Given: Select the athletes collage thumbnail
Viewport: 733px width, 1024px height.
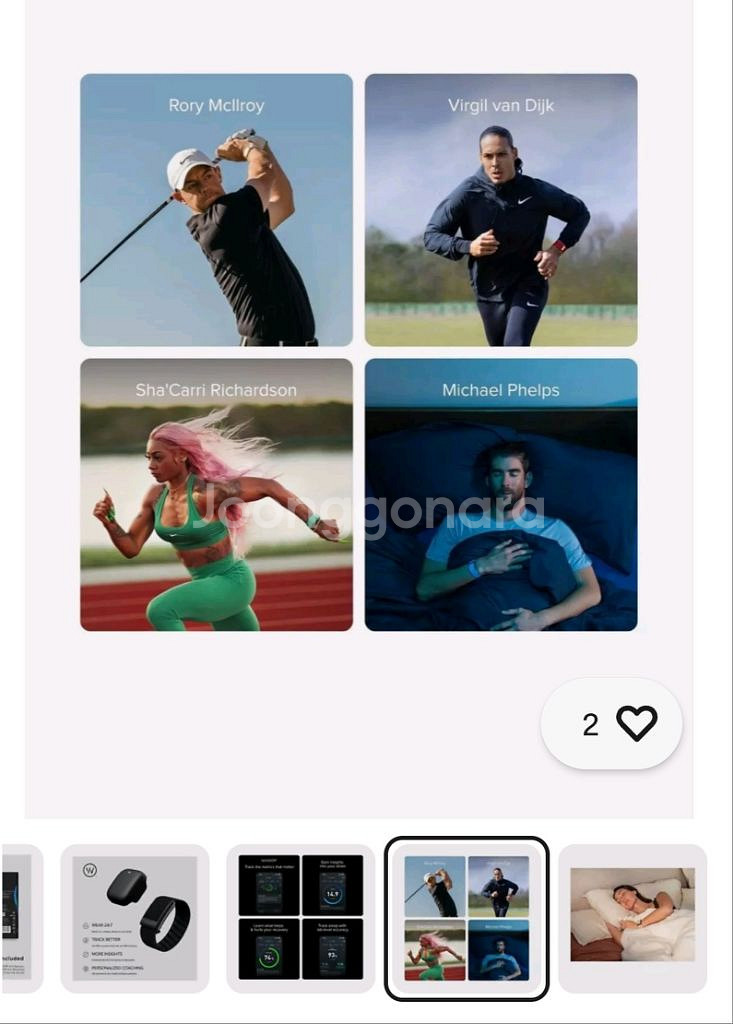Looking at the screenshot, I should pyautogui.click(x=467, y=918).
